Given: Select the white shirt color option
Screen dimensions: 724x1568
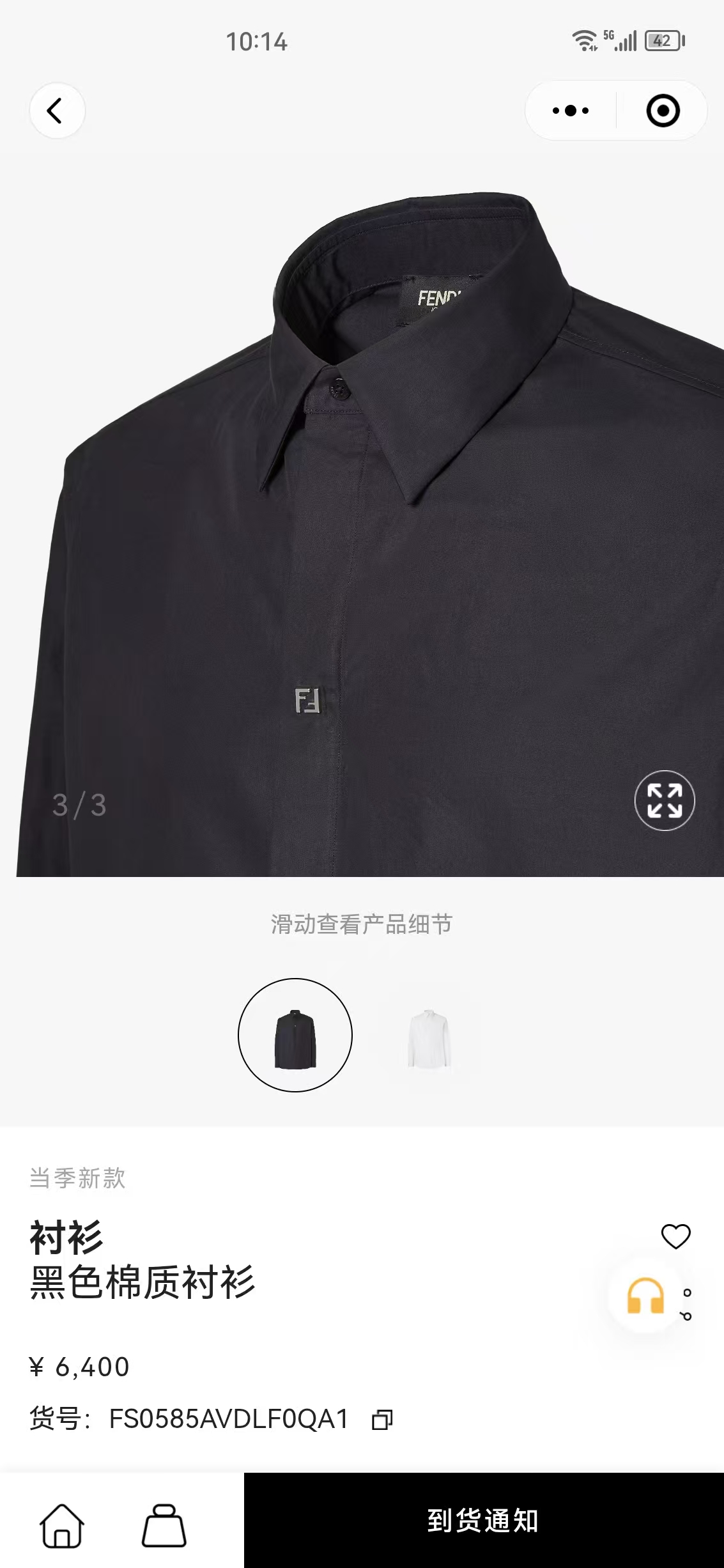Looking at the screenshot, I should tap(429, 1035).
